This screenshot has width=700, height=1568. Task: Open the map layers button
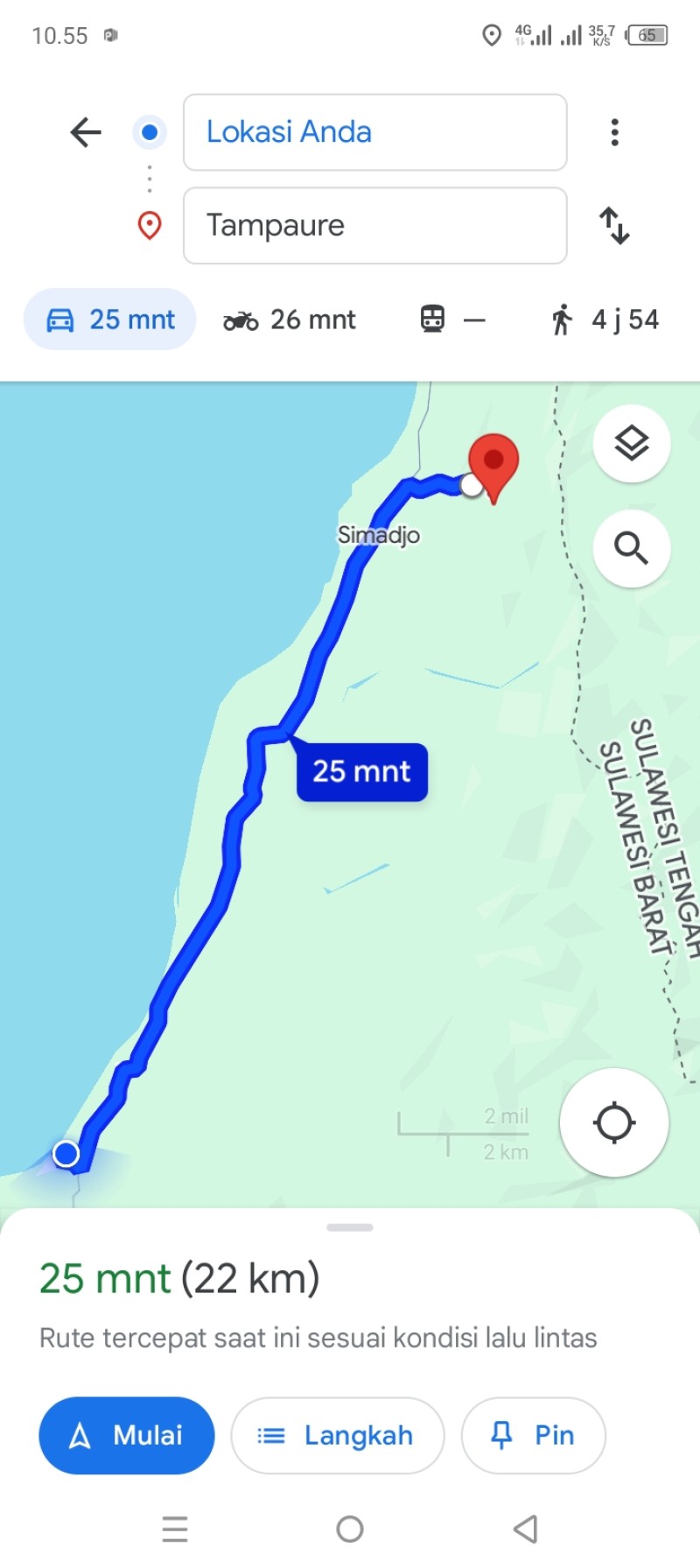pyautogui.click(x=632, y=444)
